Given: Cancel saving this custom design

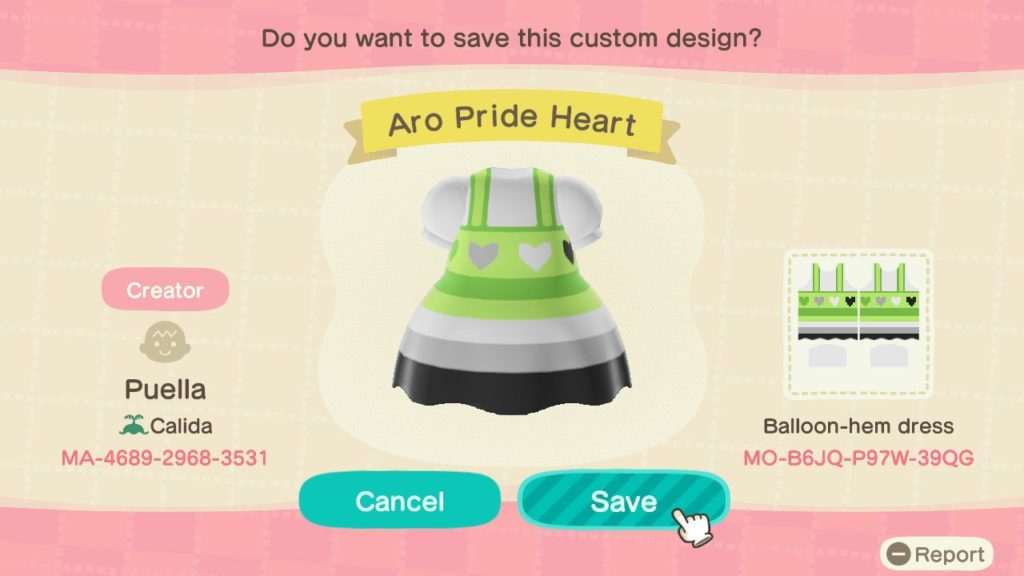Looking at the screenshot, I should tap(400, 500).
